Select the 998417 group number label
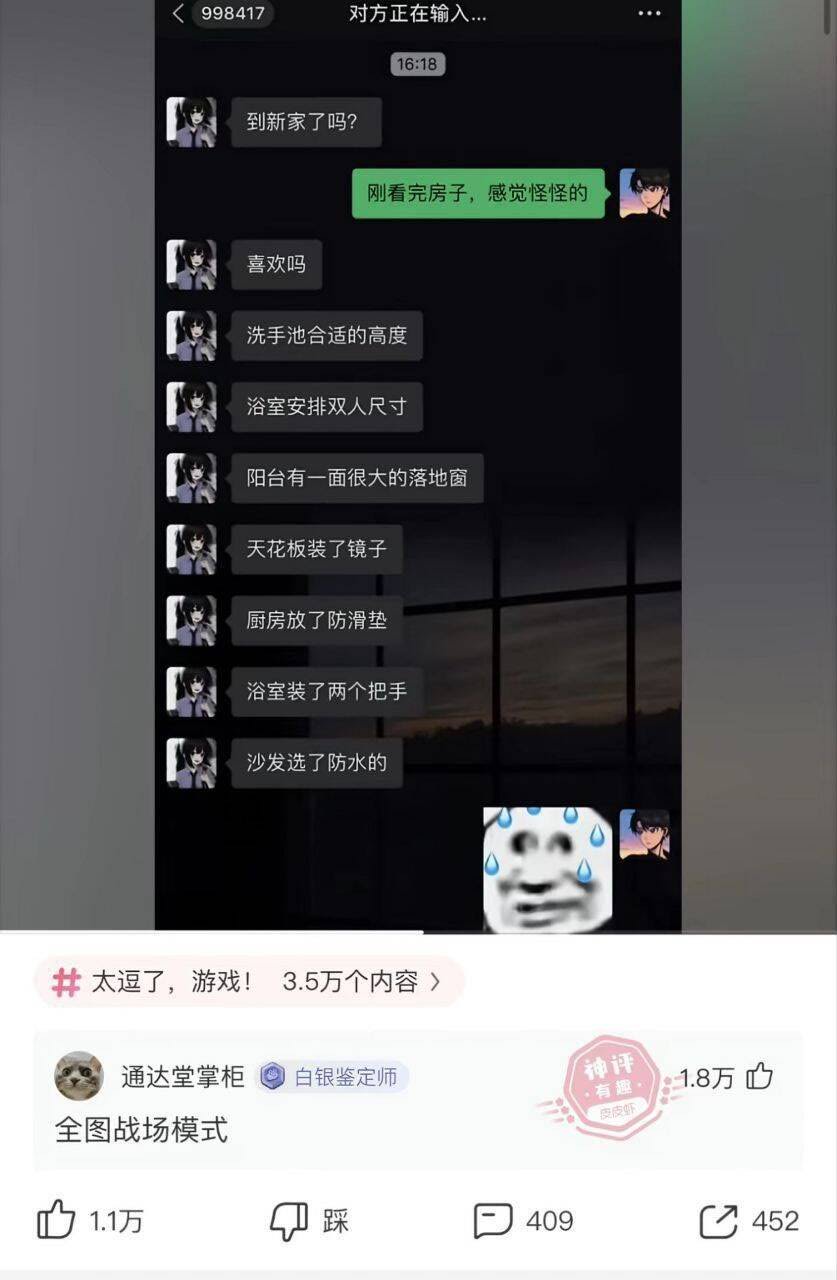The image size is (837, 1280). 232,15
